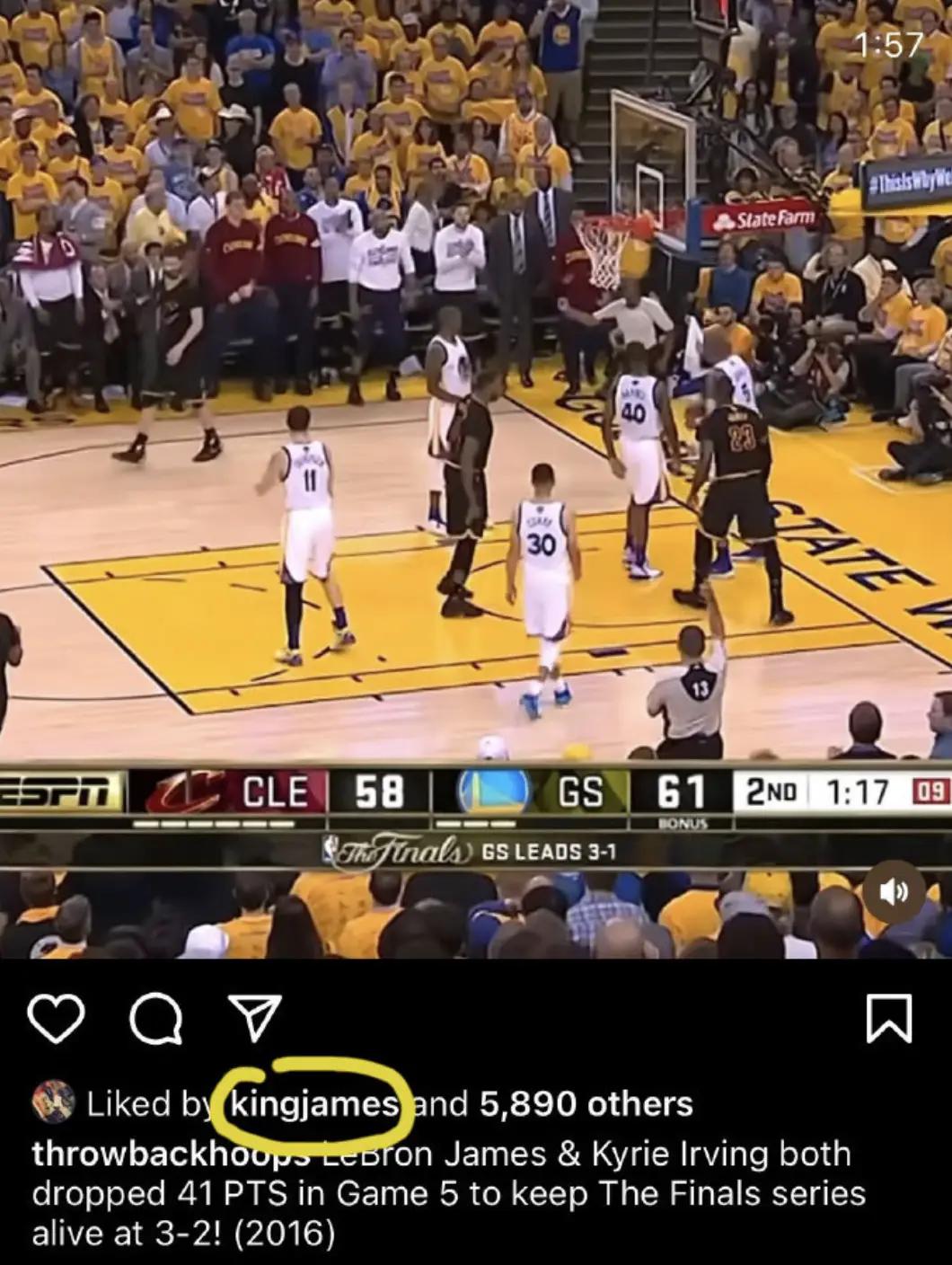Like the throwbackhoops post
The height and width of the screenshot is (1265, 952).
[x=57, y=1018]
